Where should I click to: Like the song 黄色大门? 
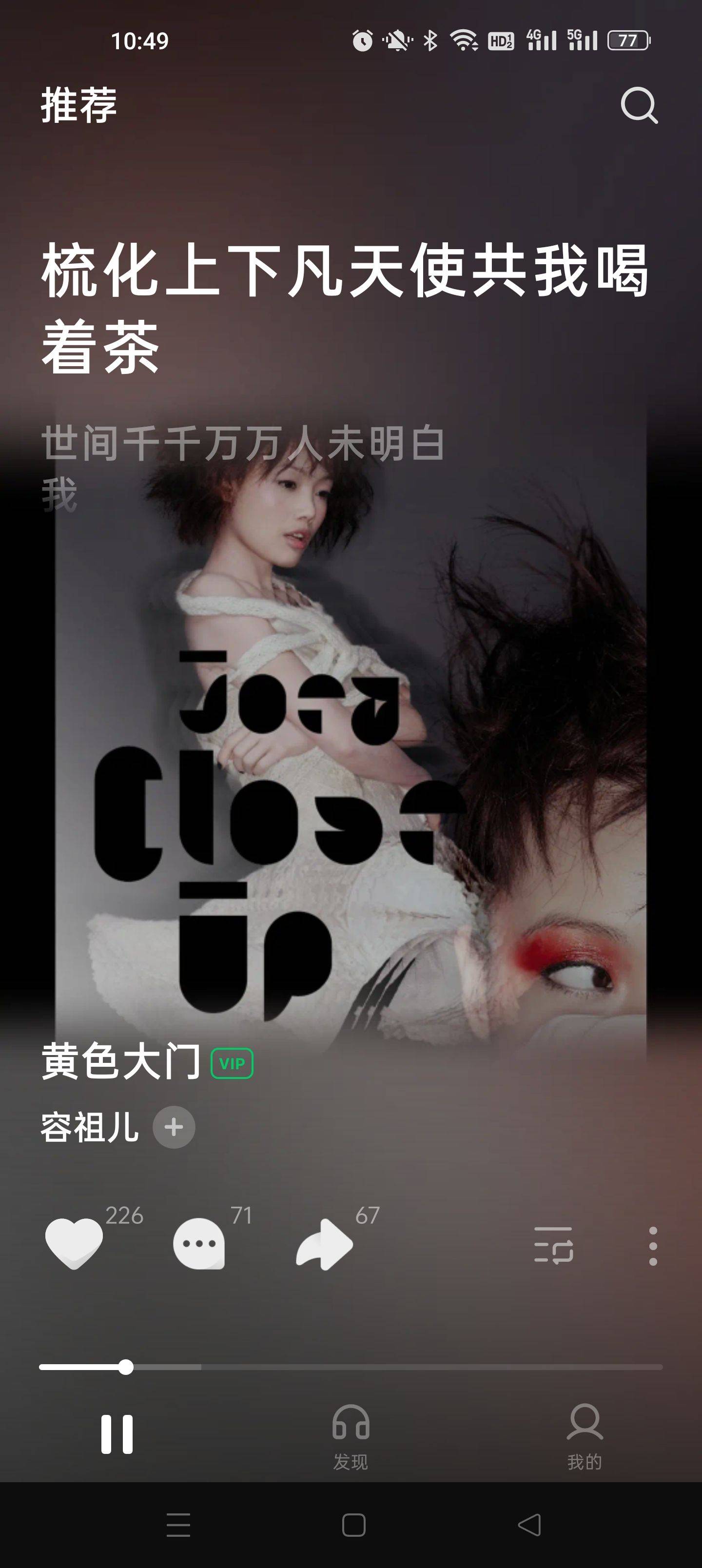tap(74, 1244)
